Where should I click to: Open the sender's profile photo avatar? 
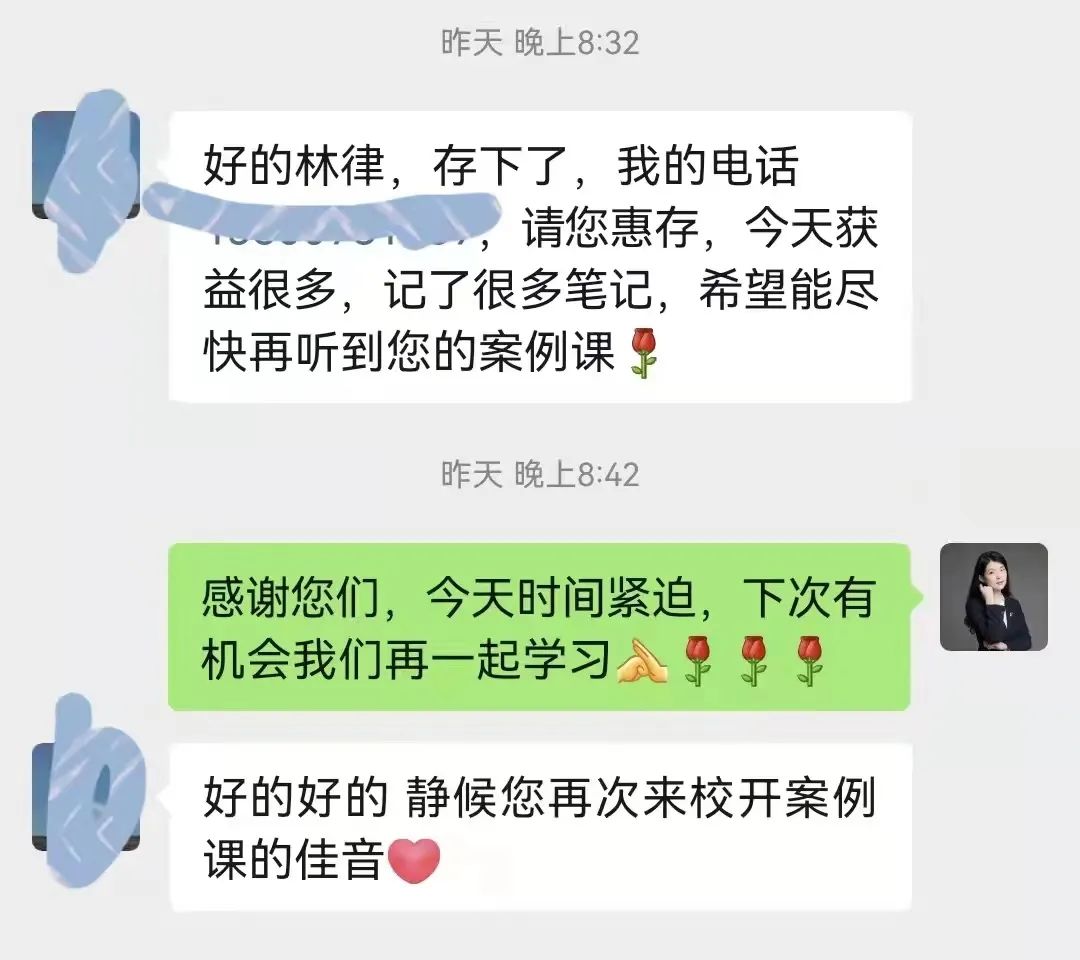tap(993, 597)
